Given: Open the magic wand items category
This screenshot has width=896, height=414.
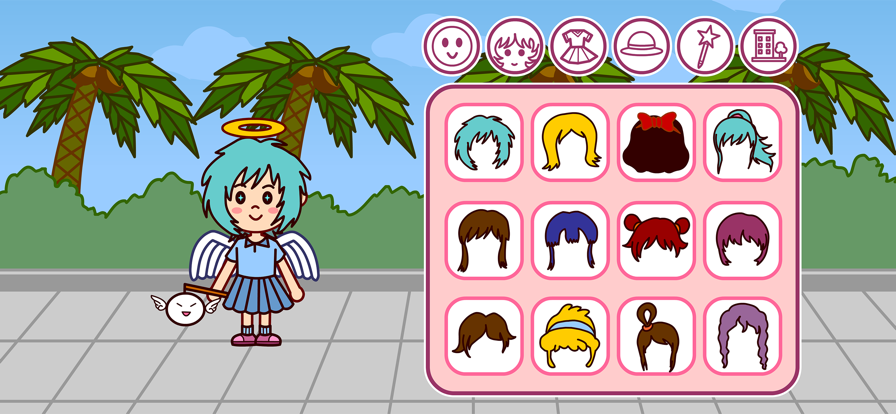Looking at the screenshot, I should tap(705, 46).
